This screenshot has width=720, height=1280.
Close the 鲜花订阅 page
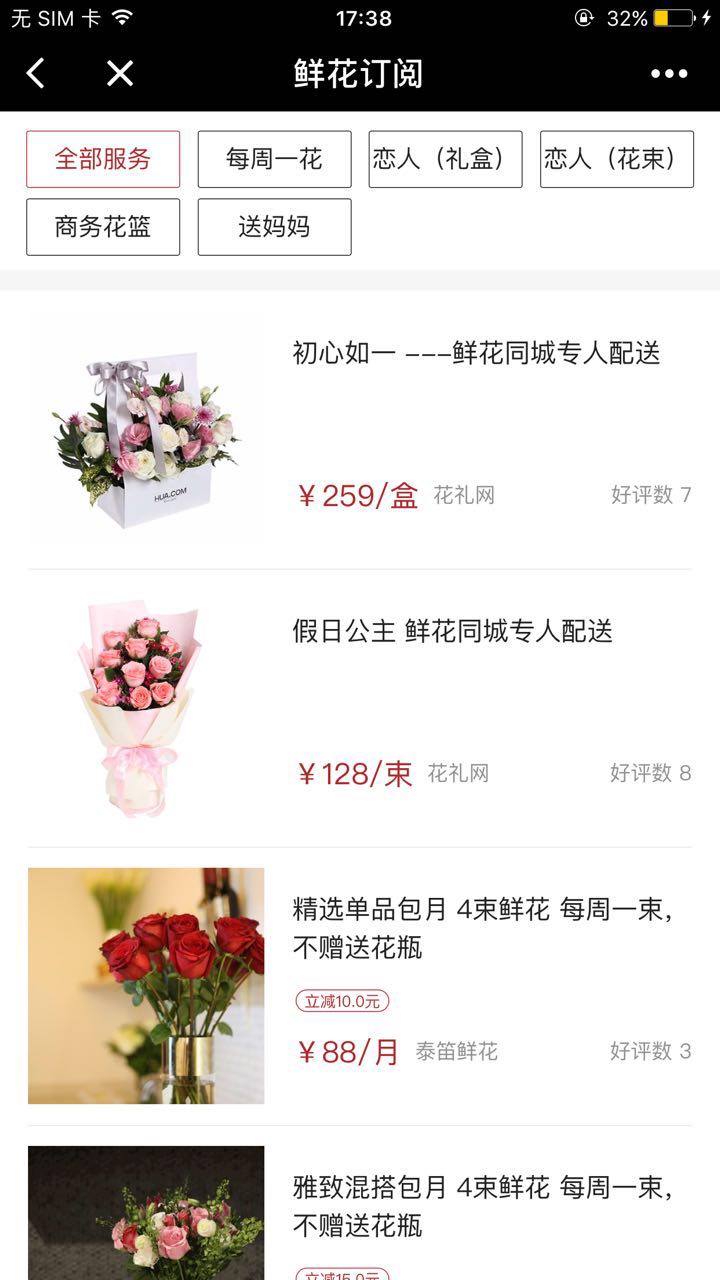120,73
